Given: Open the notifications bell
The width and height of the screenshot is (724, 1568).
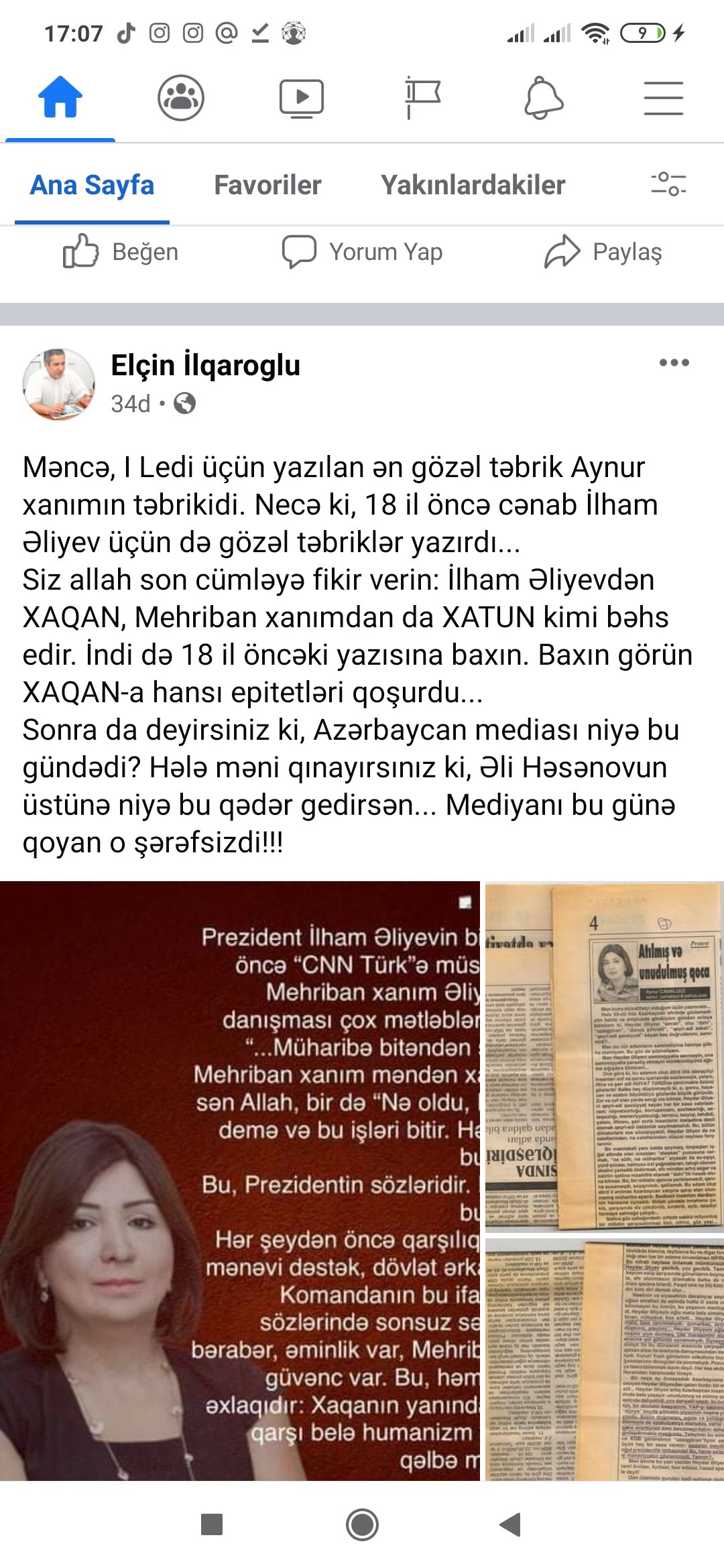Looking at the screenshot, I should click(543, 98).
